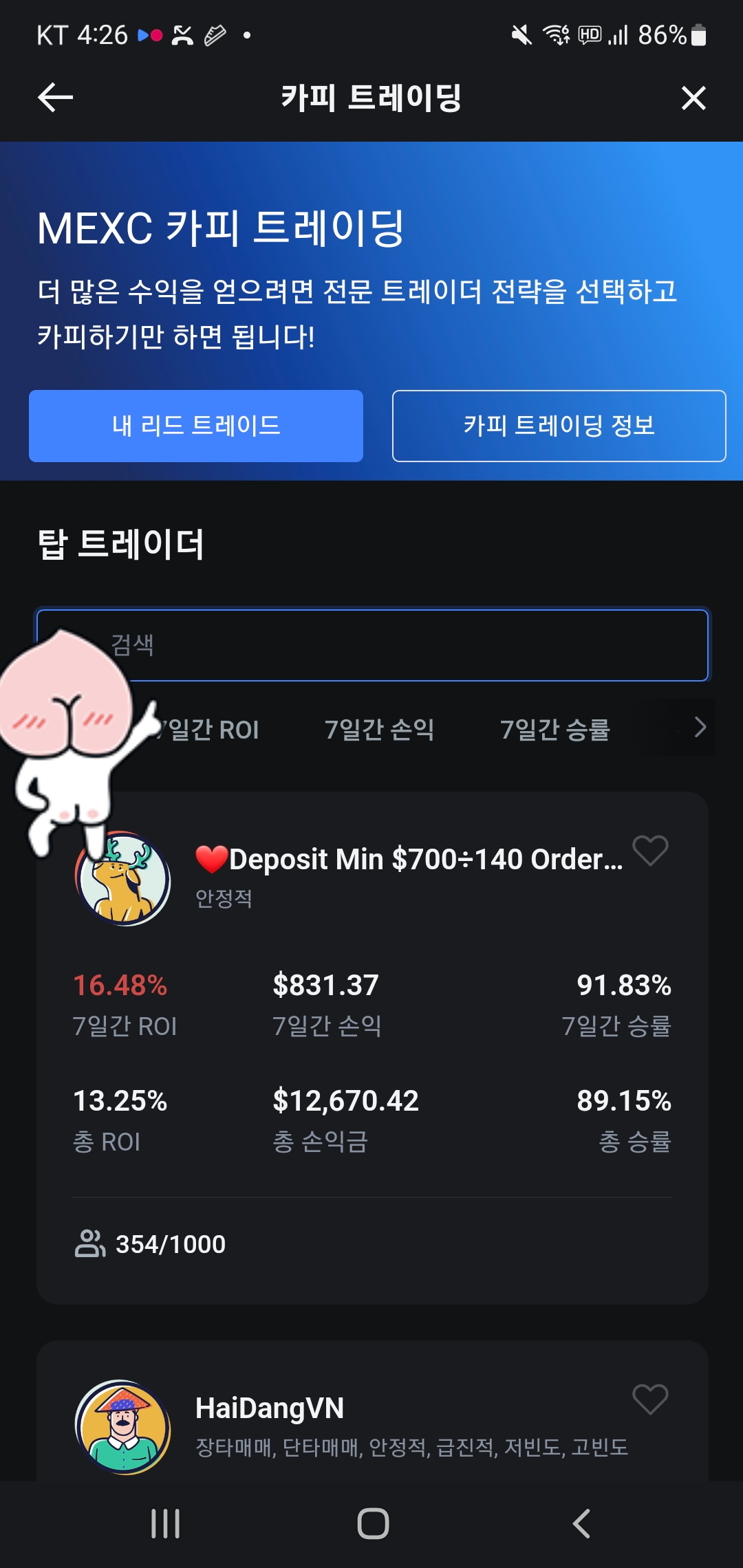The image size is (743, 1568).
Task: Favorite the Deposit Min $700 trader
Action: point(649,853)
